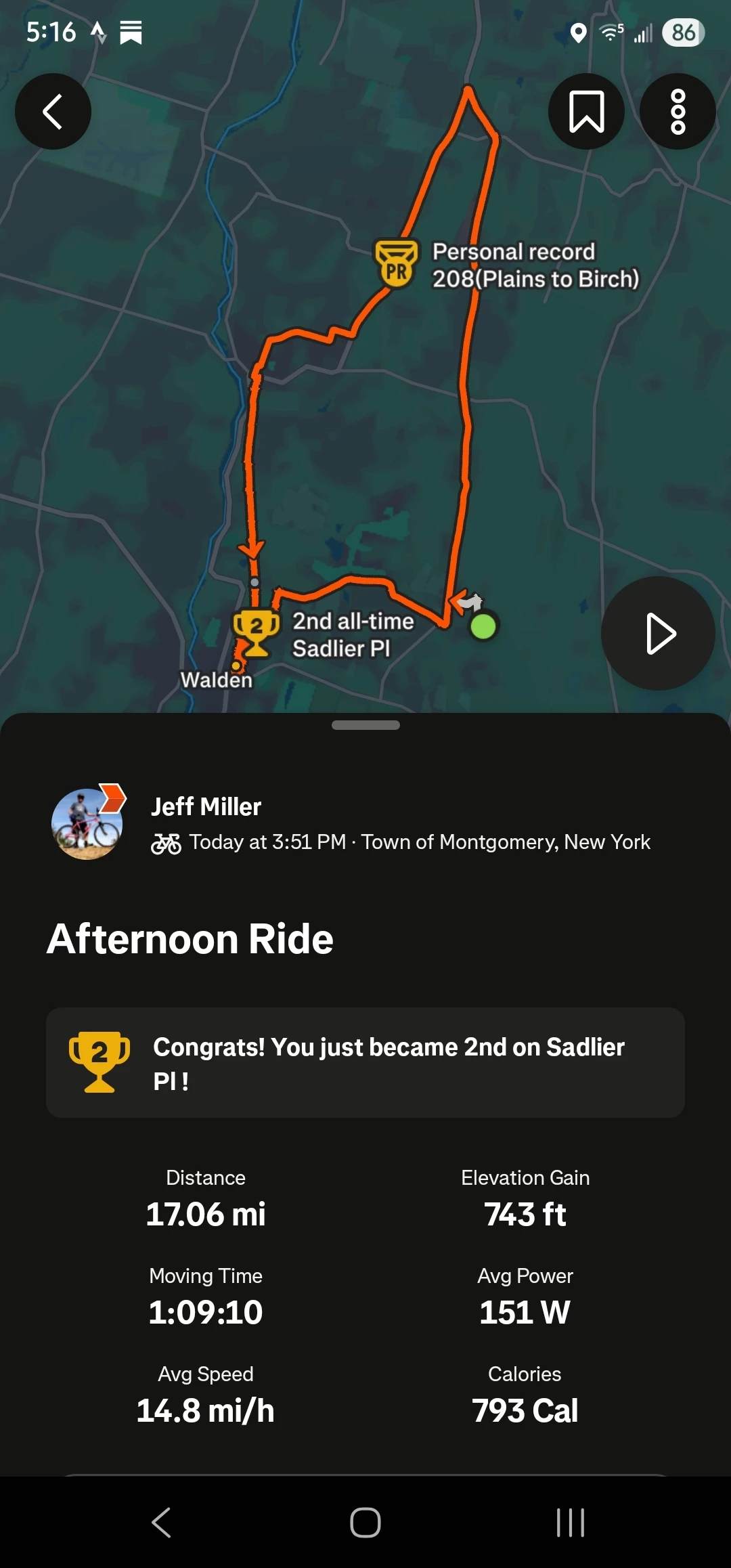
Task: Open Jeff Miller's profile picture
Action: point(87,824)
